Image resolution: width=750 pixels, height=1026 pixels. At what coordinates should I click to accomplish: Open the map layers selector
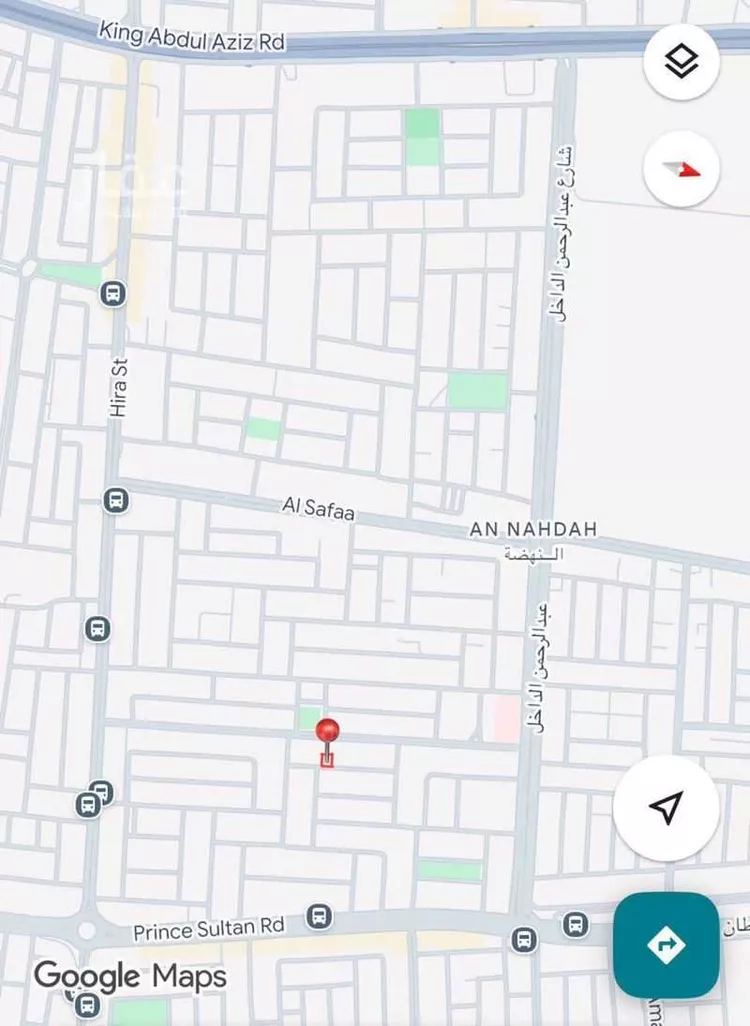[x=682, y=62]
